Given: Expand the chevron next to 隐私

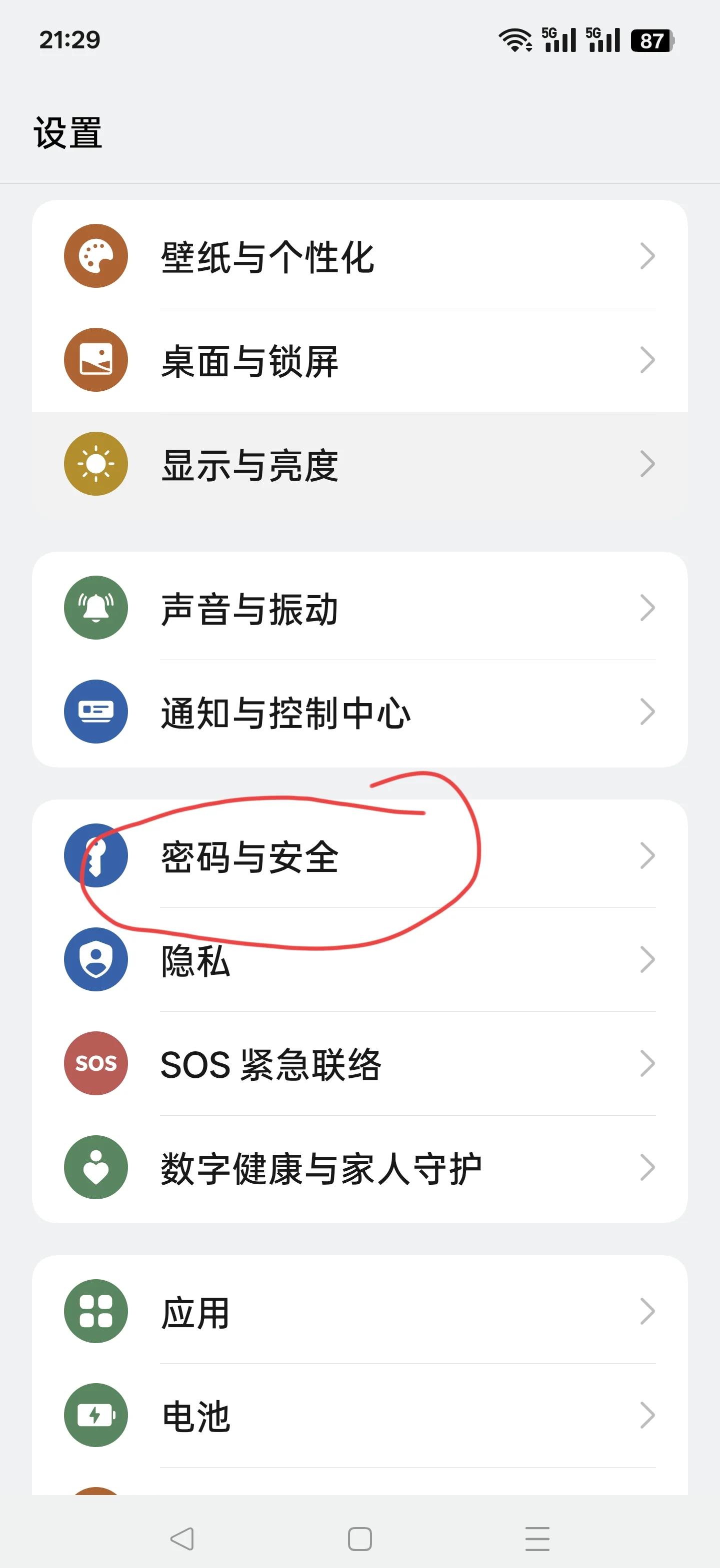Looking at the screenshot, I should 647,959.
